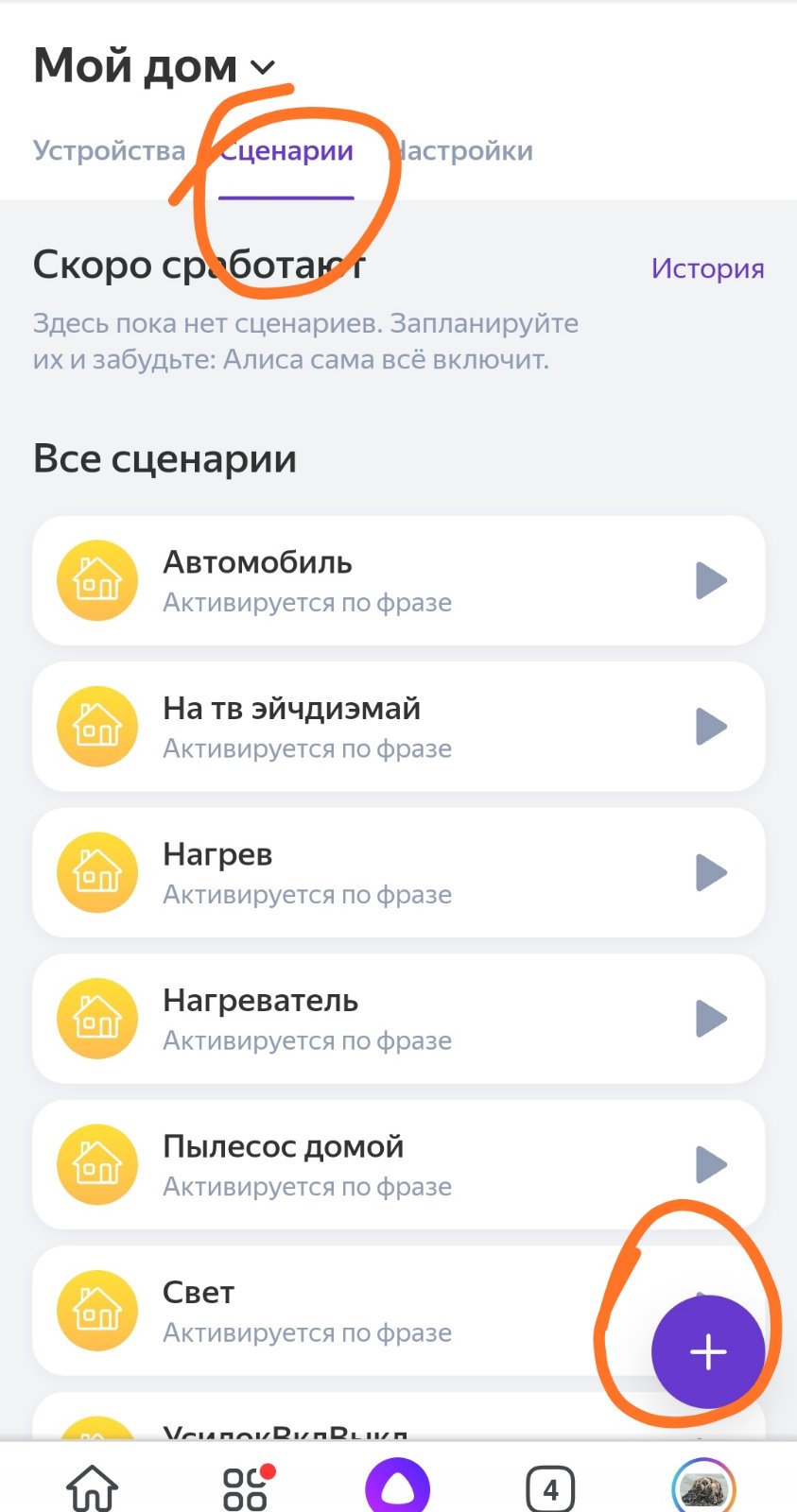This screenshot has height=1512, width=797.
Task: Run the Нагрев scenario
Action: point(711,872)
